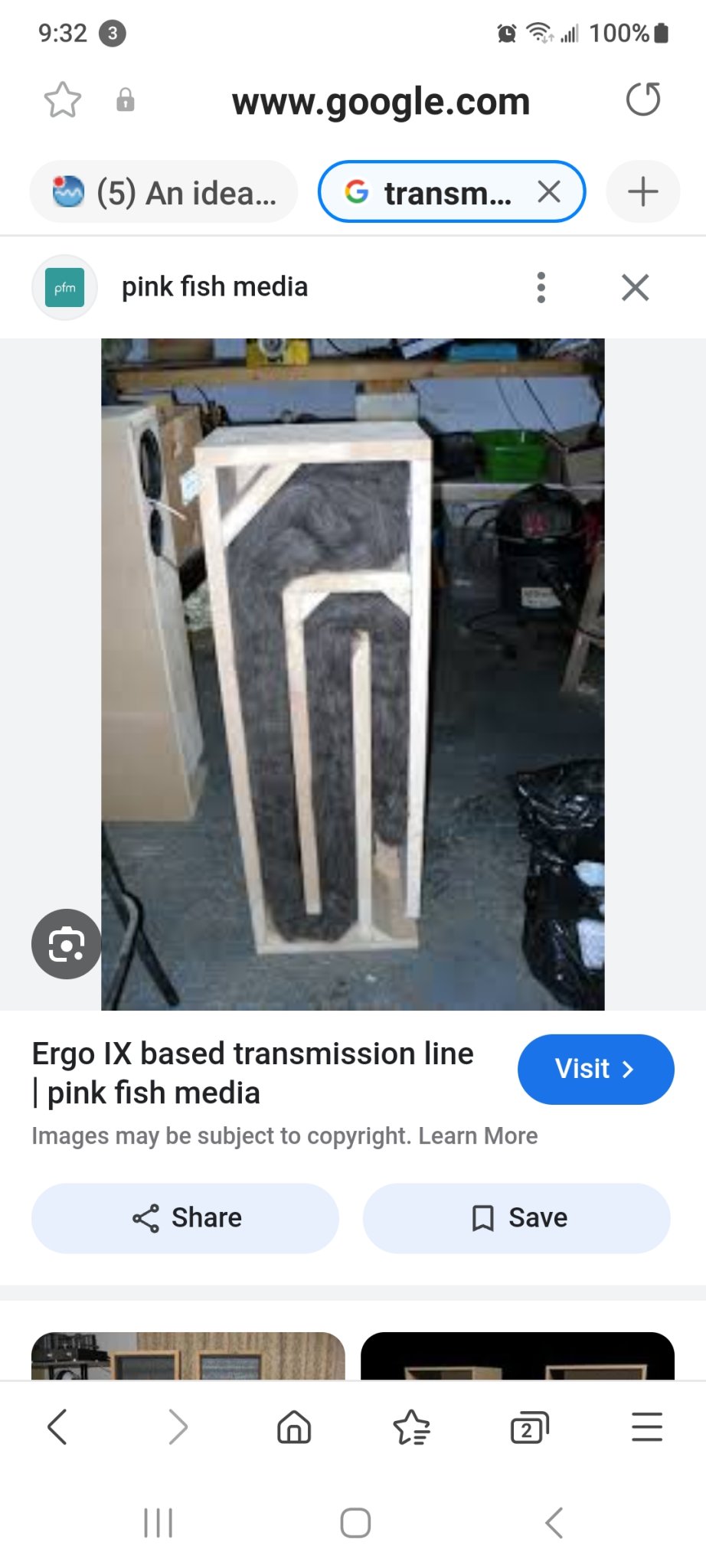The height and width of the screenshot is (1568, 706).
Task: Open the transmission line speaker photo
Action: pos(352,674)
